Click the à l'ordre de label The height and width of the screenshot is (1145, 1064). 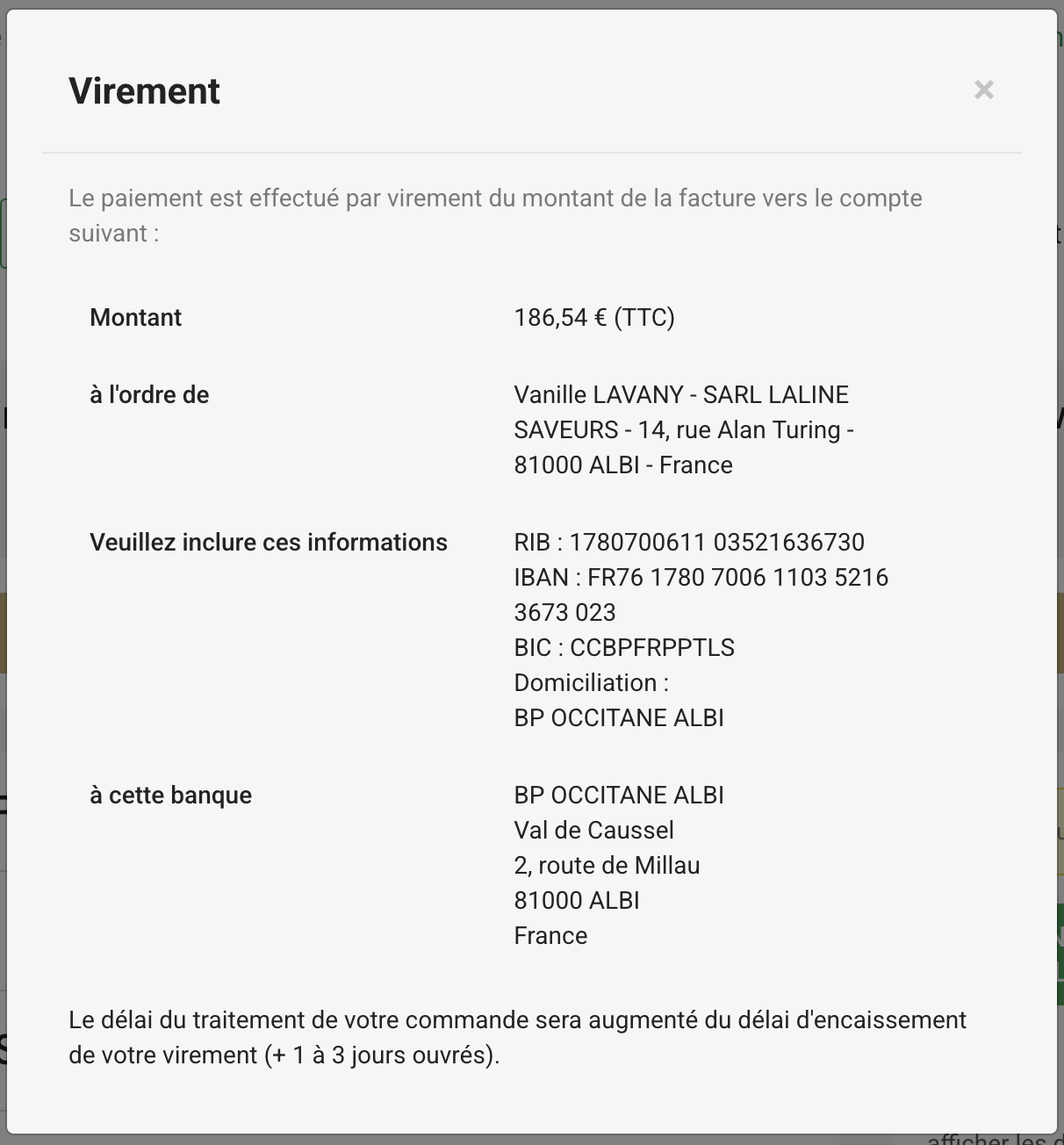(x=148, y=394)
